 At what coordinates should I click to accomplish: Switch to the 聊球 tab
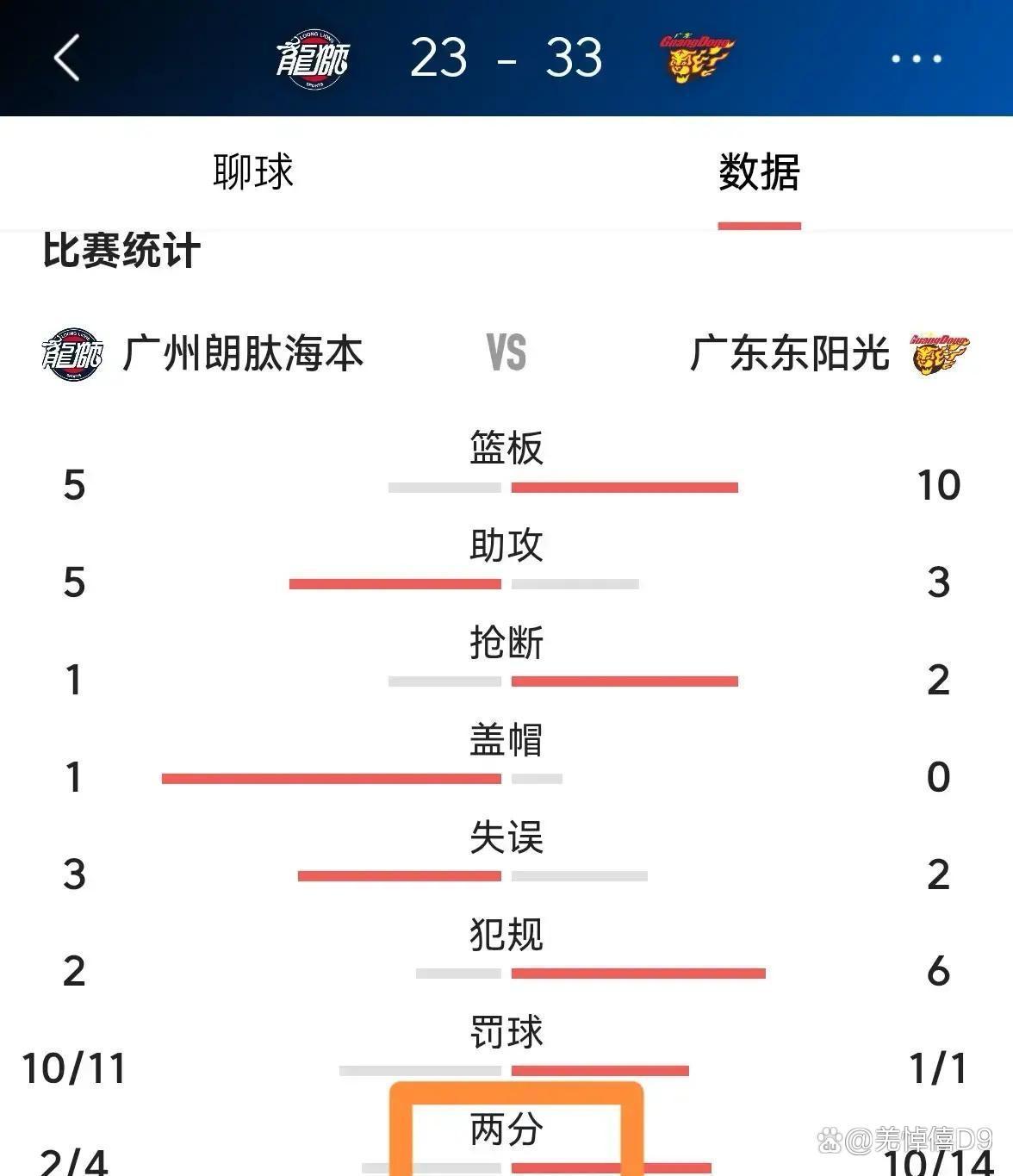pyautogui.click(x=253, y=171)
